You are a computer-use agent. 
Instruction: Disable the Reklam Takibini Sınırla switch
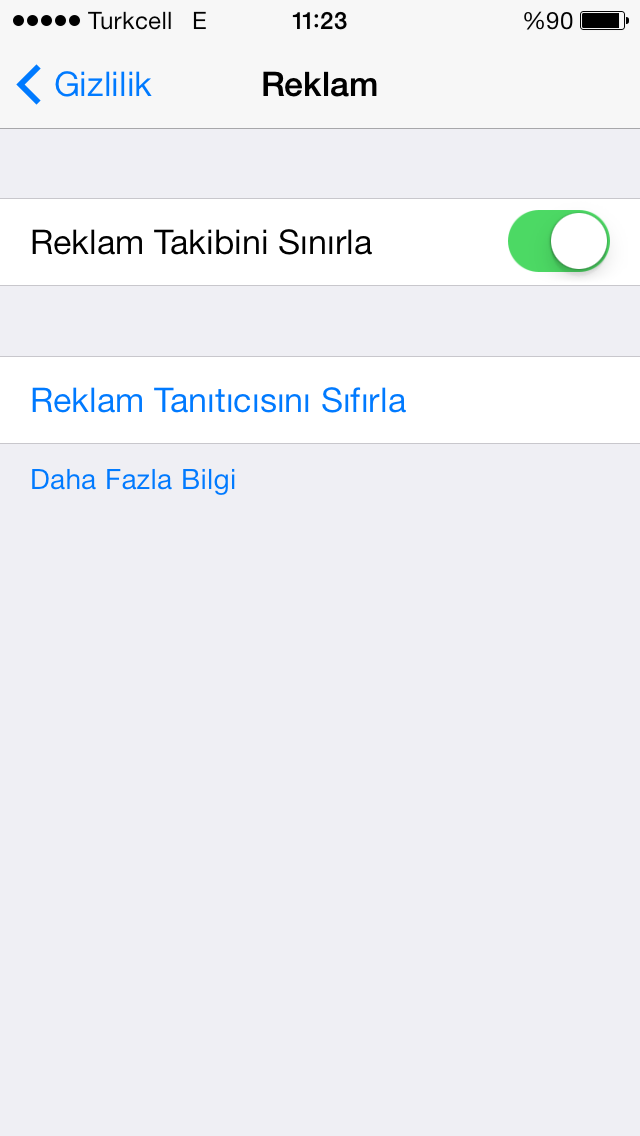point(558,241)
